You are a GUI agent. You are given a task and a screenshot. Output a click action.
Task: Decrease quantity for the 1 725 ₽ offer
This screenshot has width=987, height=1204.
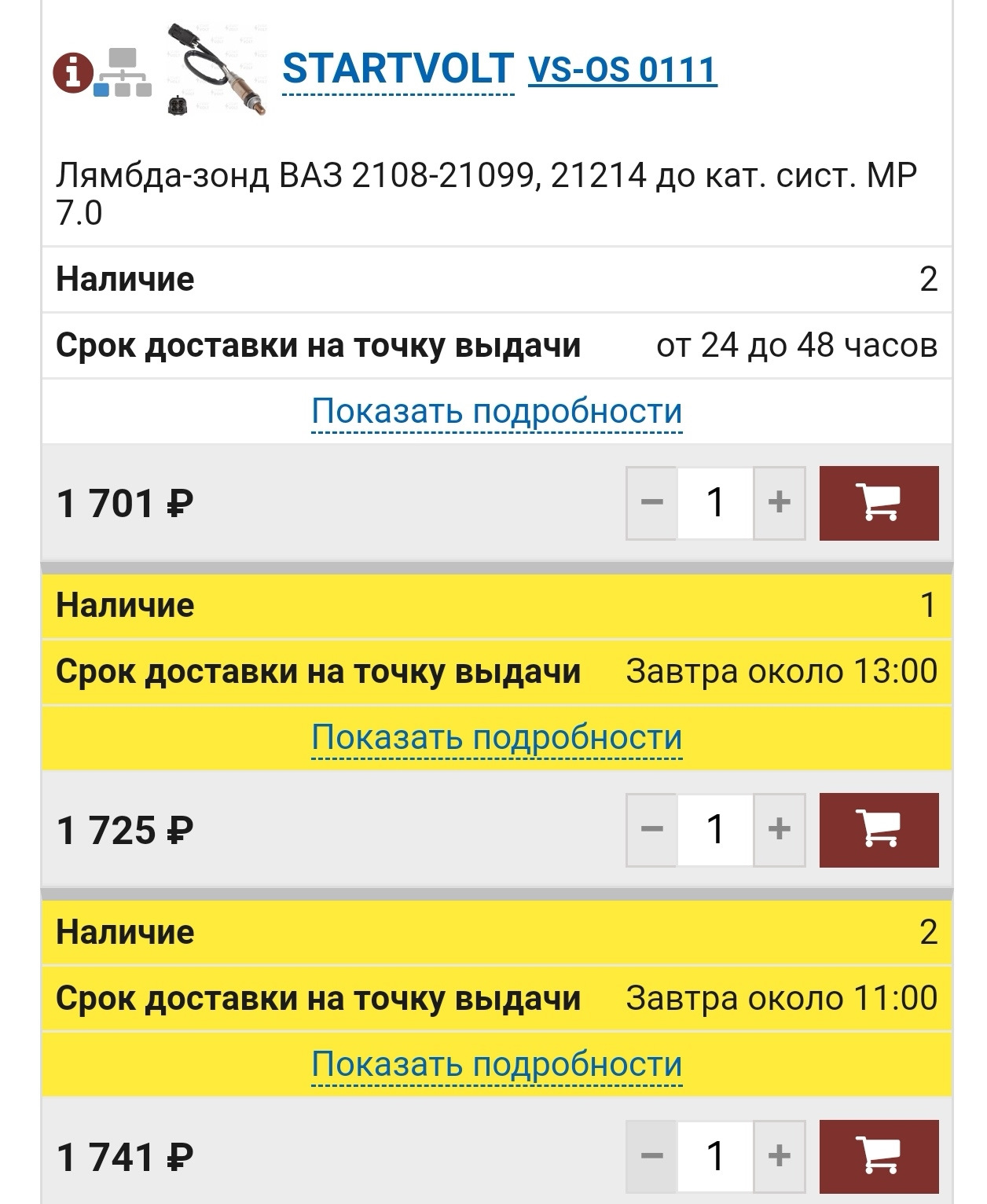pos(651,830)
